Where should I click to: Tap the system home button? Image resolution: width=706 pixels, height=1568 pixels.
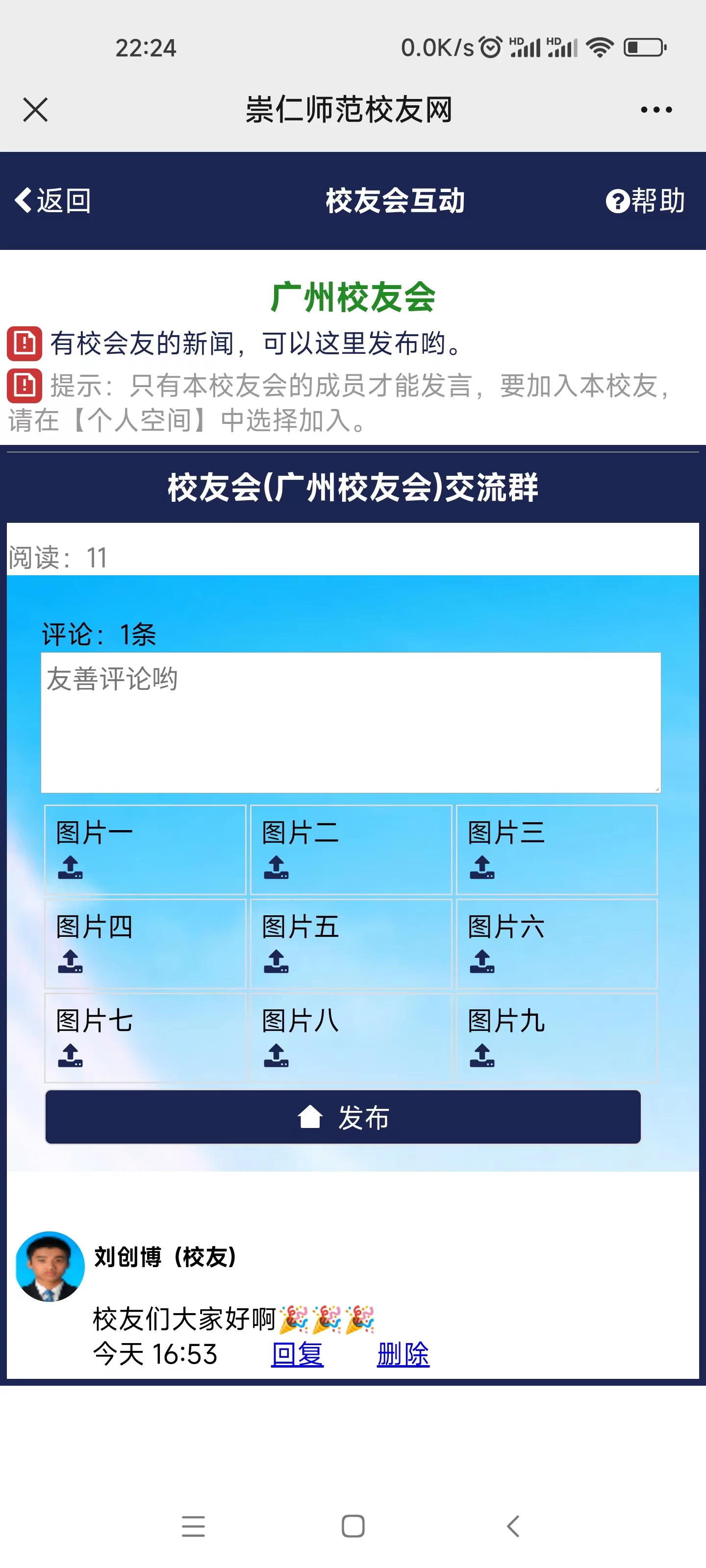click(353, 1526)
